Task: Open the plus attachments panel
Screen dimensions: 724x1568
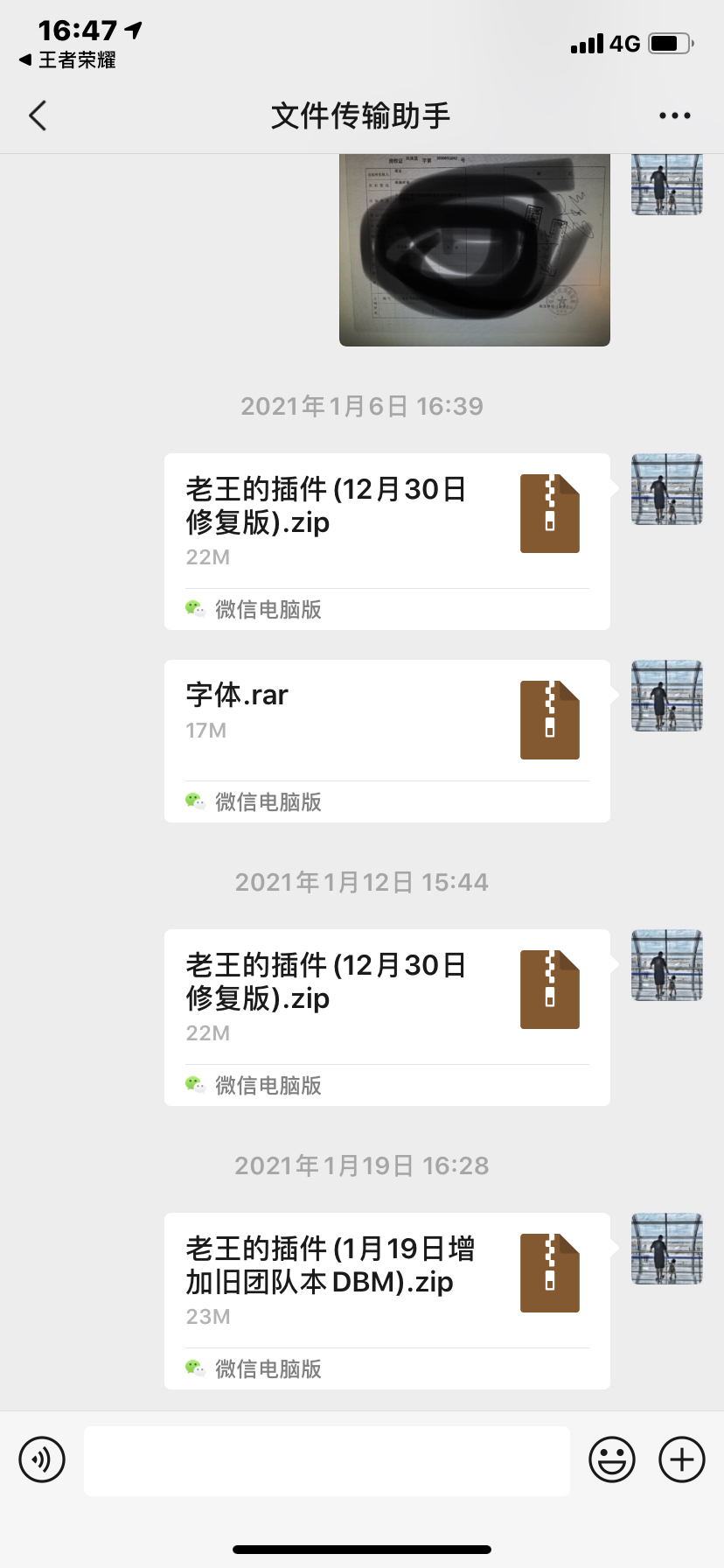Action: (682, 1459)
